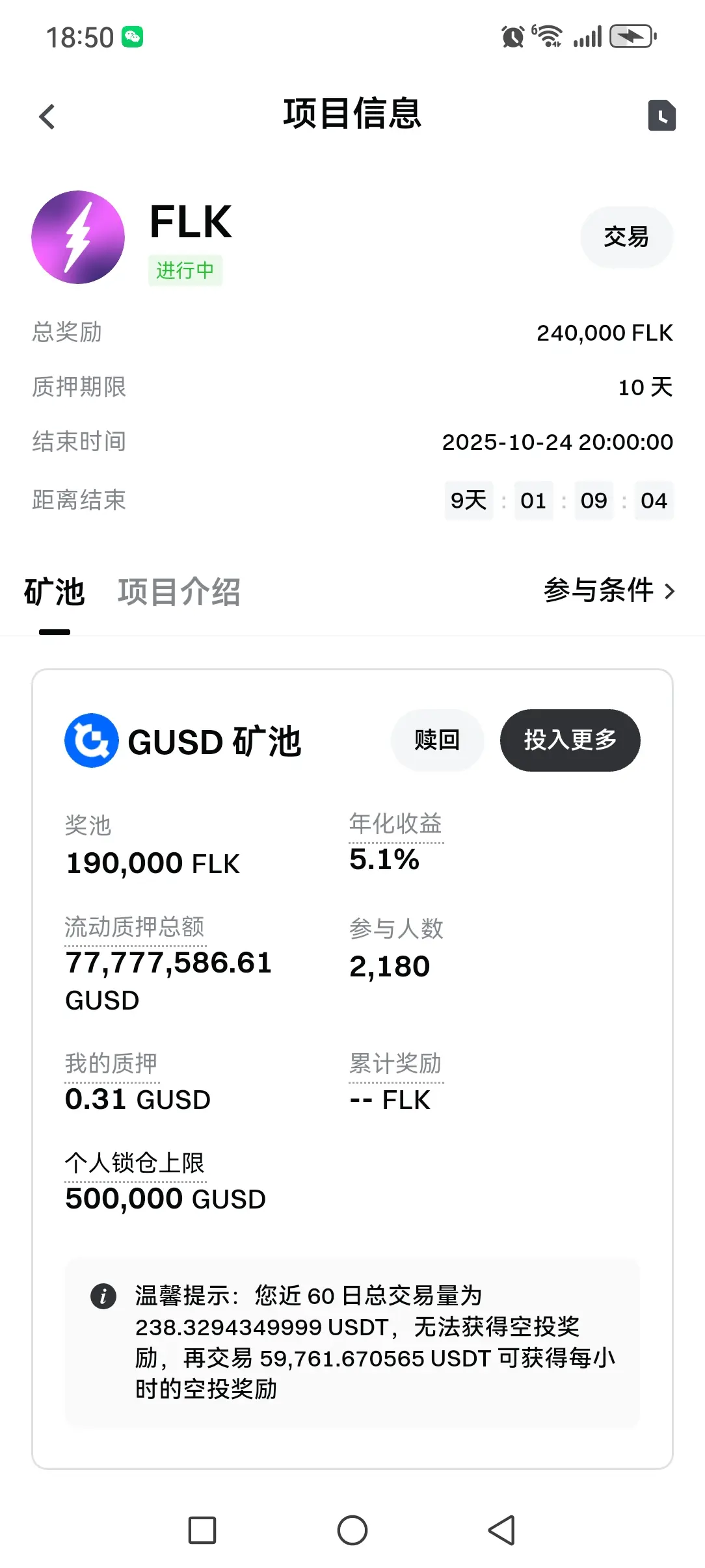Viewport: 705px width, 1568px height.
Task: Switch to the 项目介绍 tab
Action: pos(179,592)
